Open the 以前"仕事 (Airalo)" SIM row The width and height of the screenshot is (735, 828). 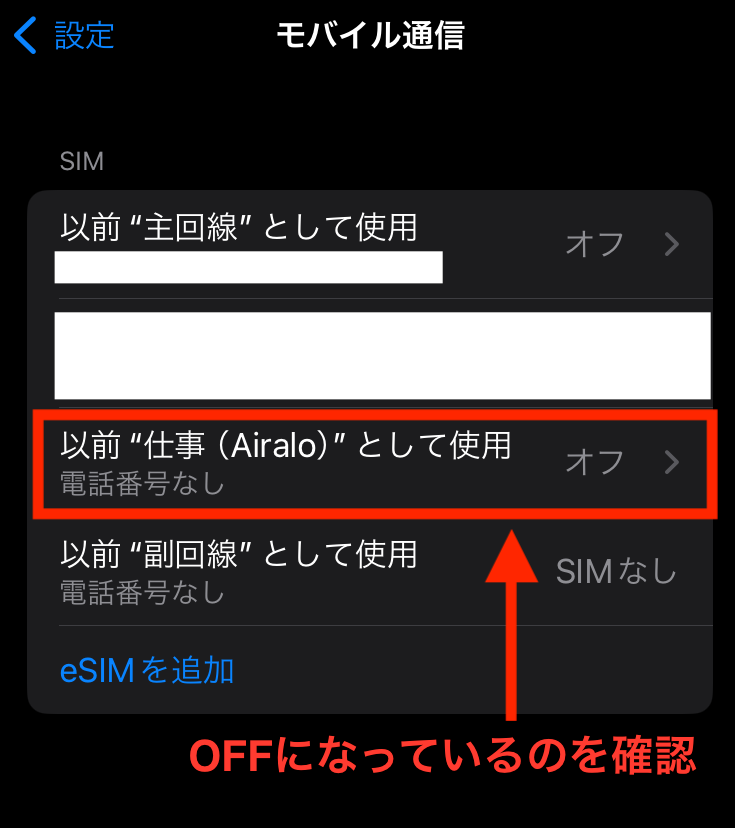370,462
